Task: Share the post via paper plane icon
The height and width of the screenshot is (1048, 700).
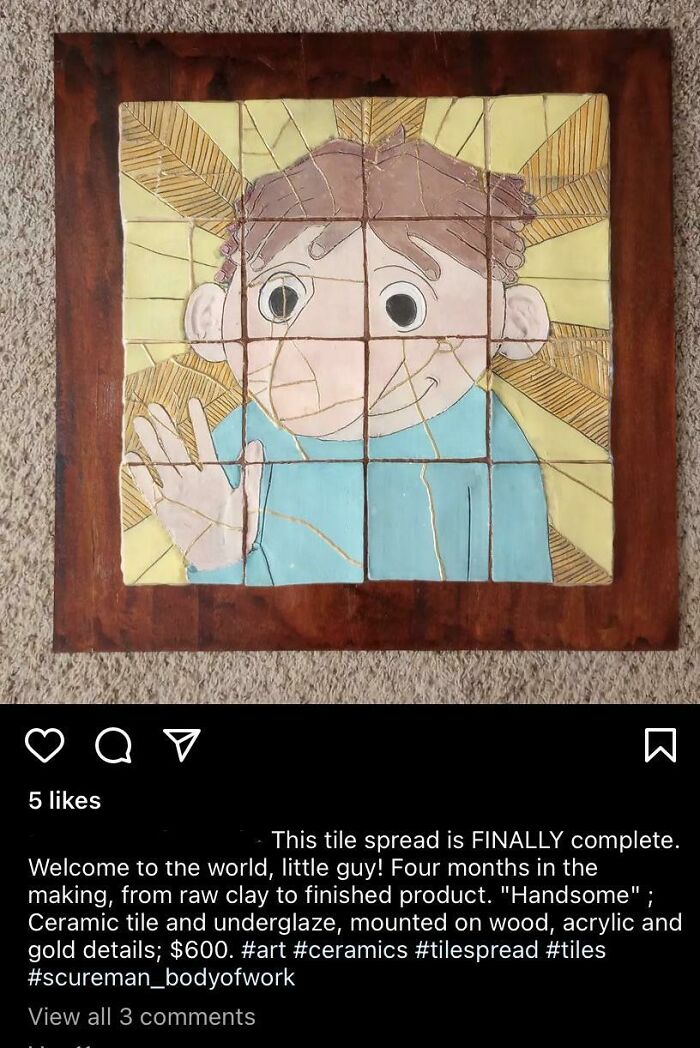Action: pos(181,745)
